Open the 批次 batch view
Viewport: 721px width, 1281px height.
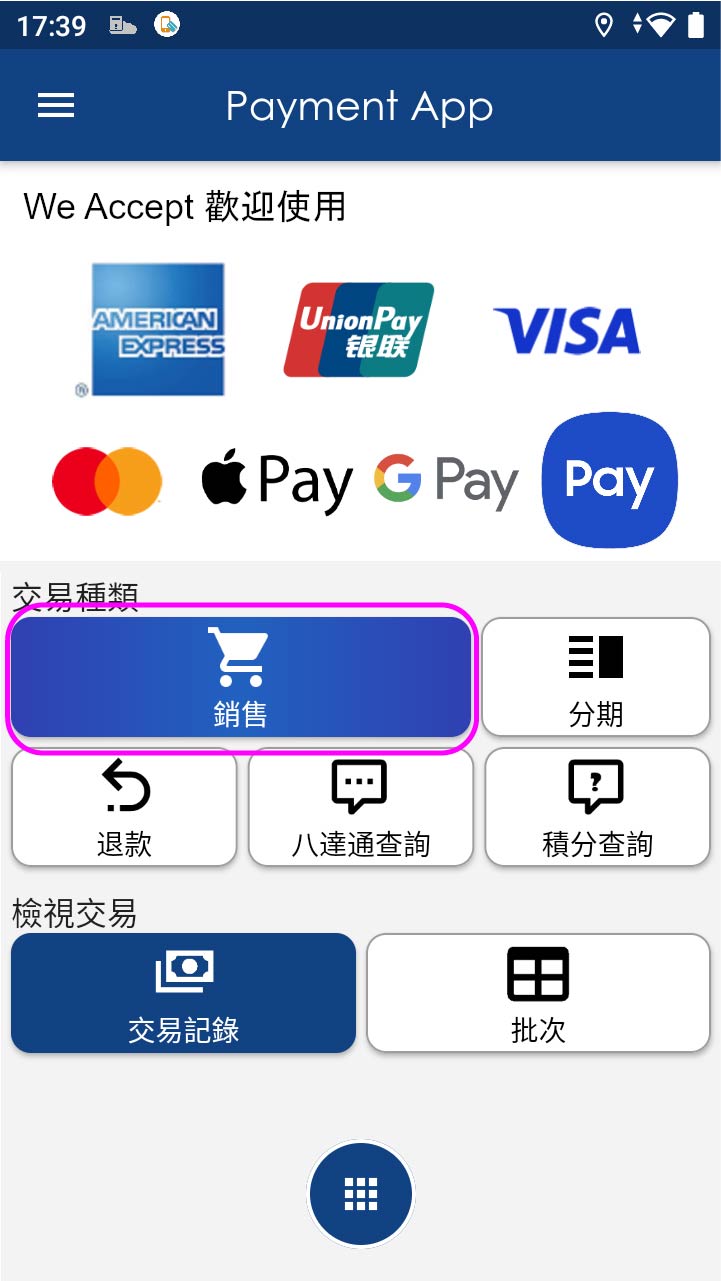click(538, 993)
